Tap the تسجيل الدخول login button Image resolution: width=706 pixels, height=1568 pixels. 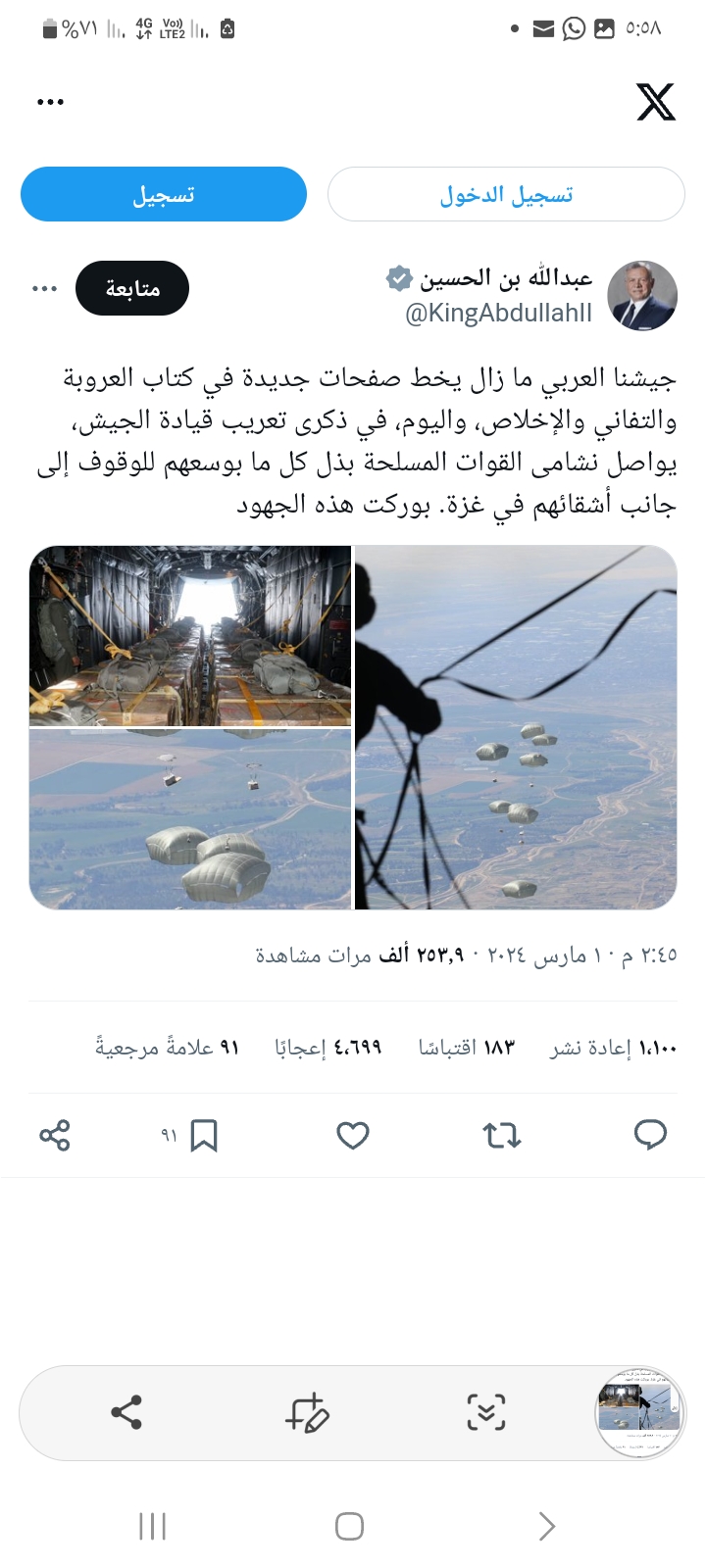click(x=506, y=194)
